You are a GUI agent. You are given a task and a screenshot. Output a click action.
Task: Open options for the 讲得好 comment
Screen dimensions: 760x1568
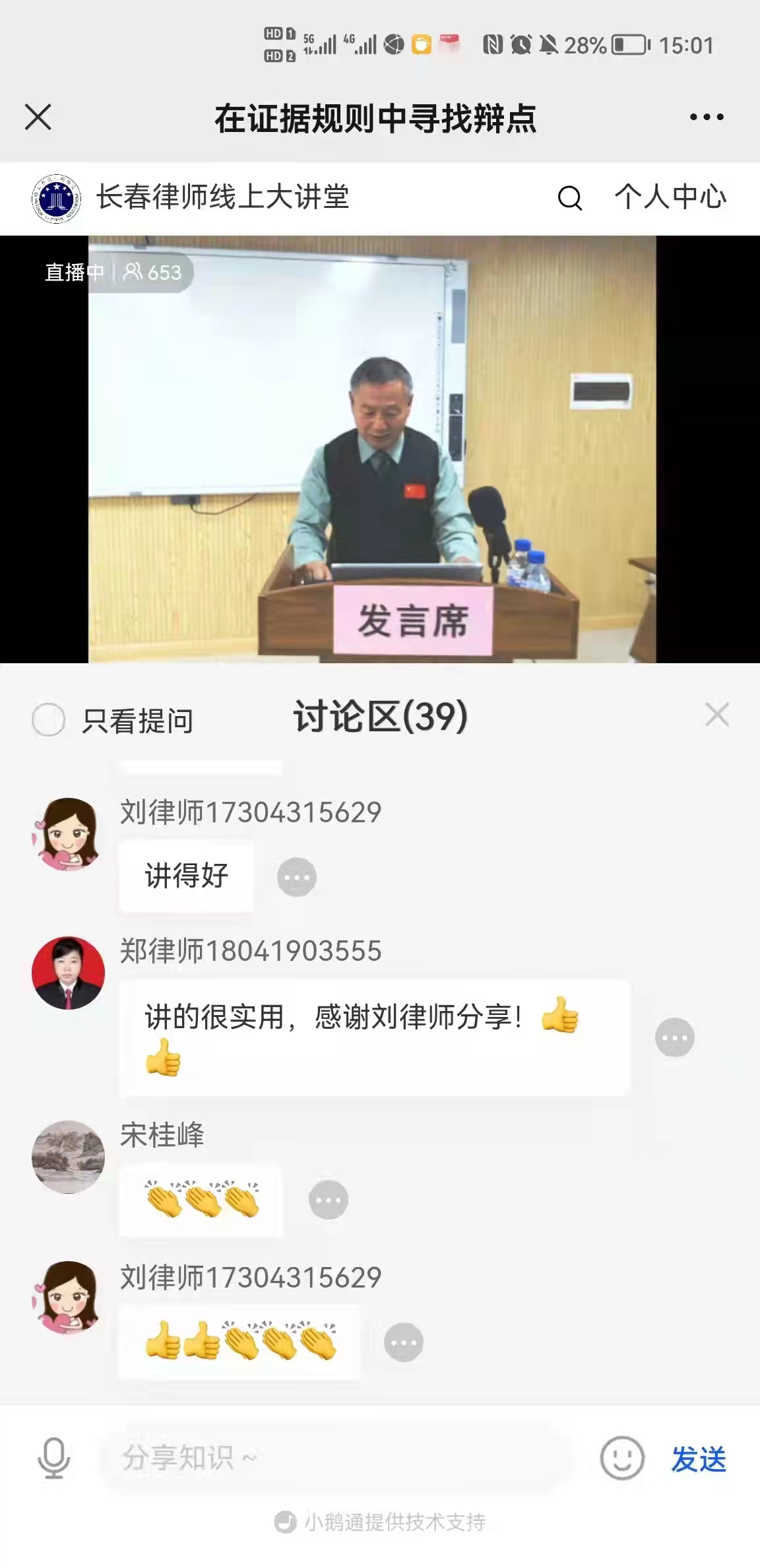[x=296, y=877]
